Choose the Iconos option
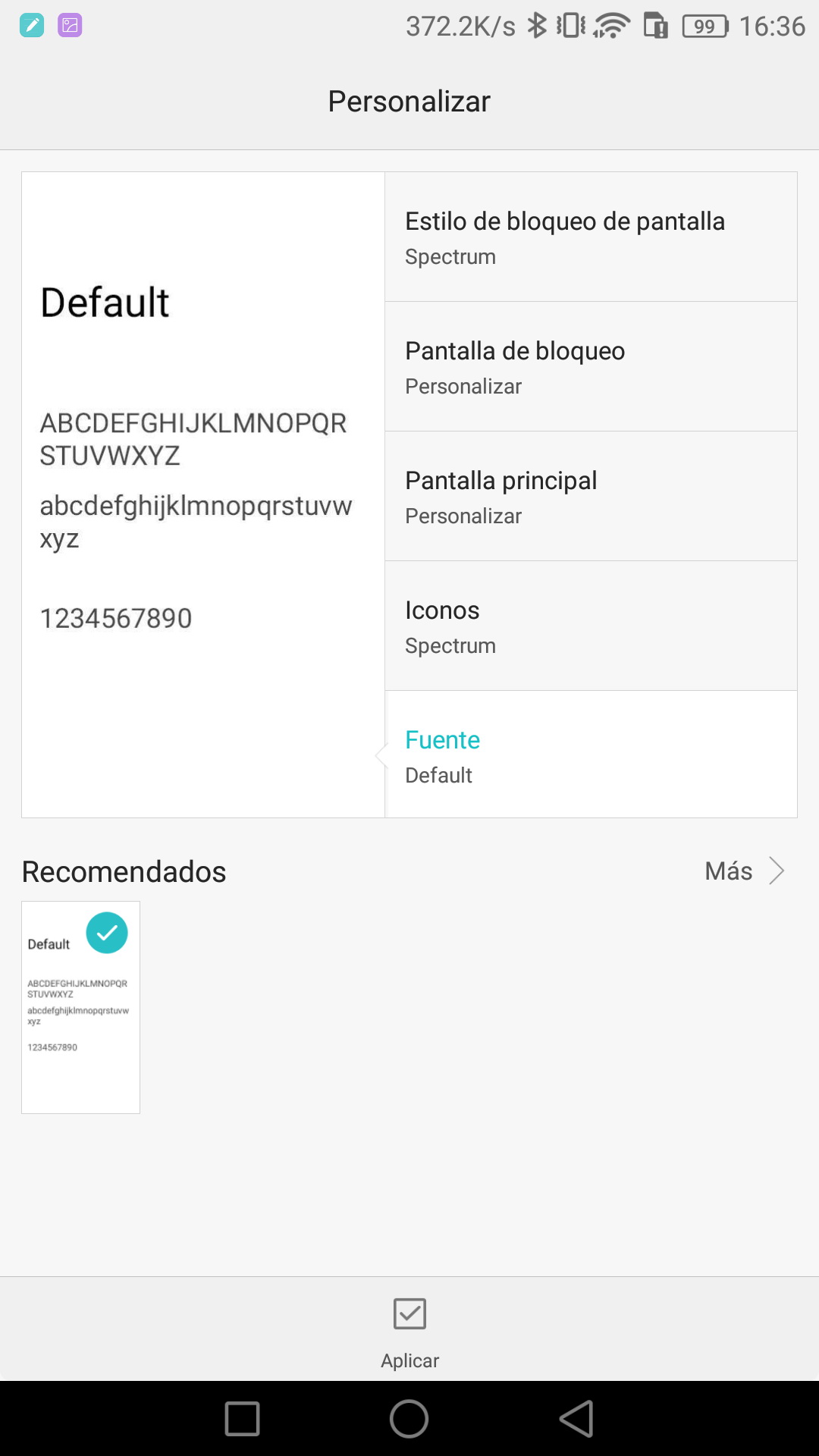The image size is (819, 1456). click(x=591, y=626)
